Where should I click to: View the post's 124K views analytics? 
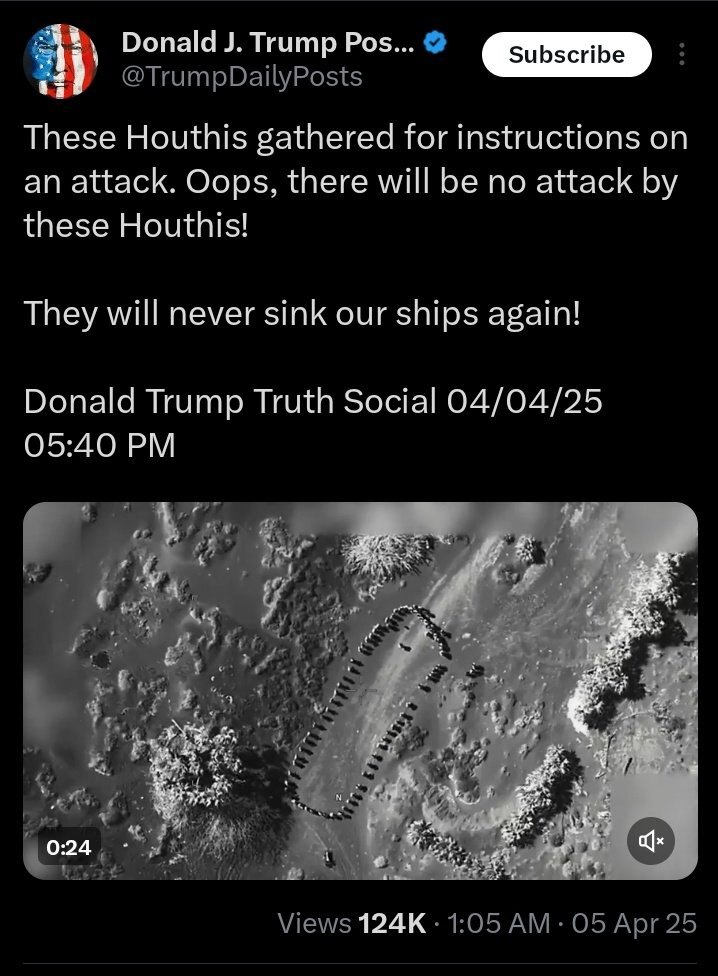(x=350, y=923)
